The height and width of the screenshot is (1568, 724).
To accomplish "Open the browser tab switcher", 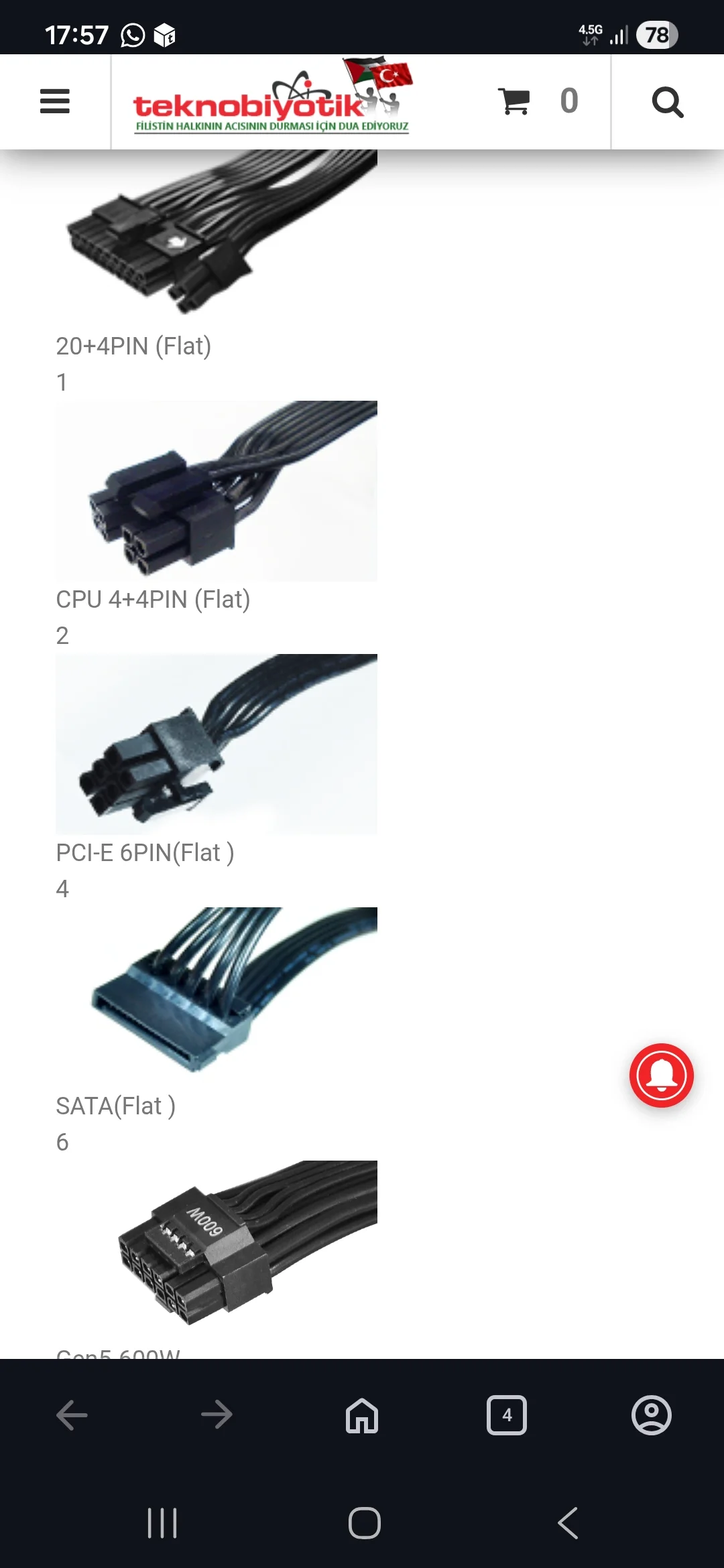I will coord(507,1415).
